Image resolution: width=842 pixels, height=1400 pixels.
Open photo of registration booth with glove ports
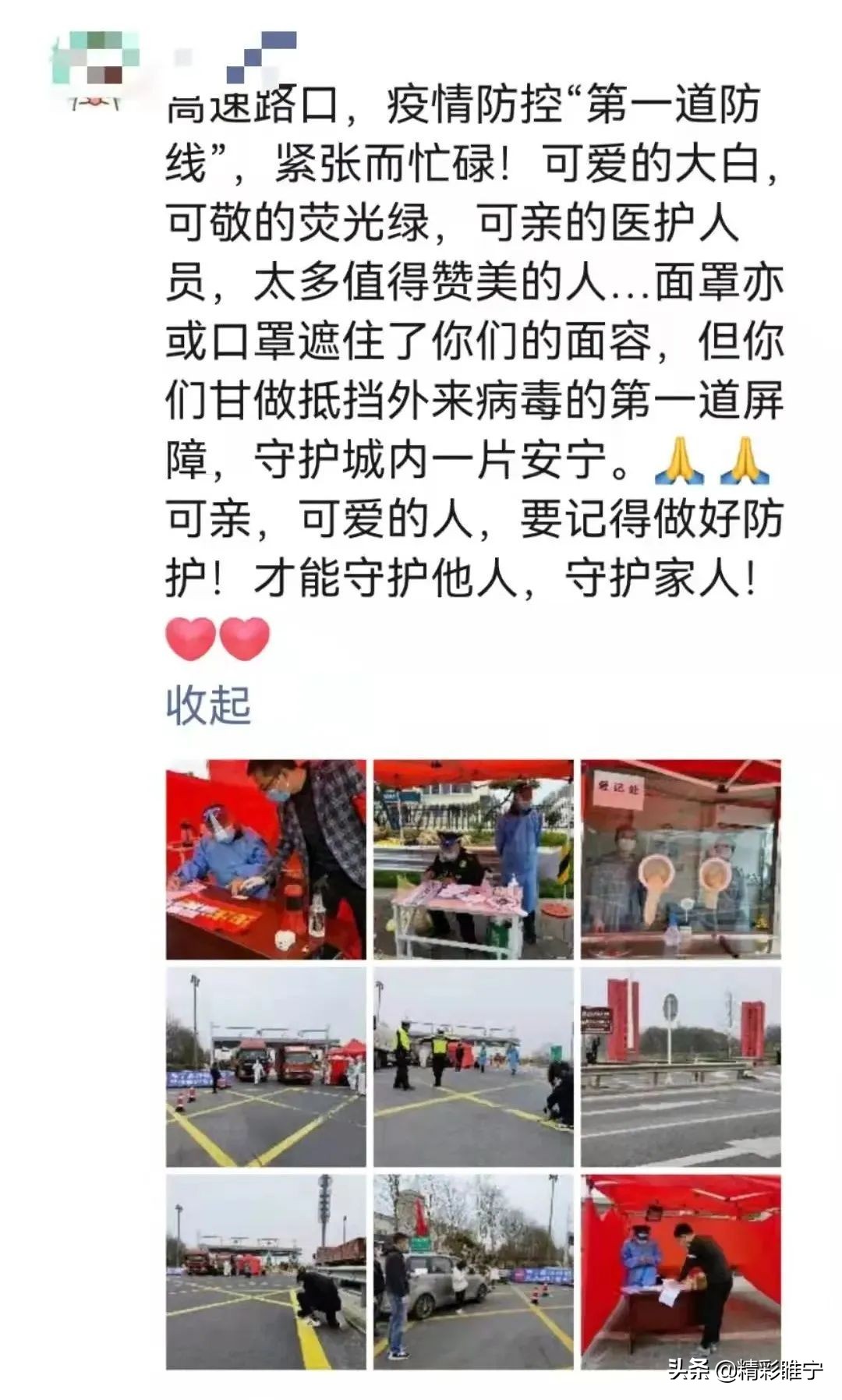(681, 860)
